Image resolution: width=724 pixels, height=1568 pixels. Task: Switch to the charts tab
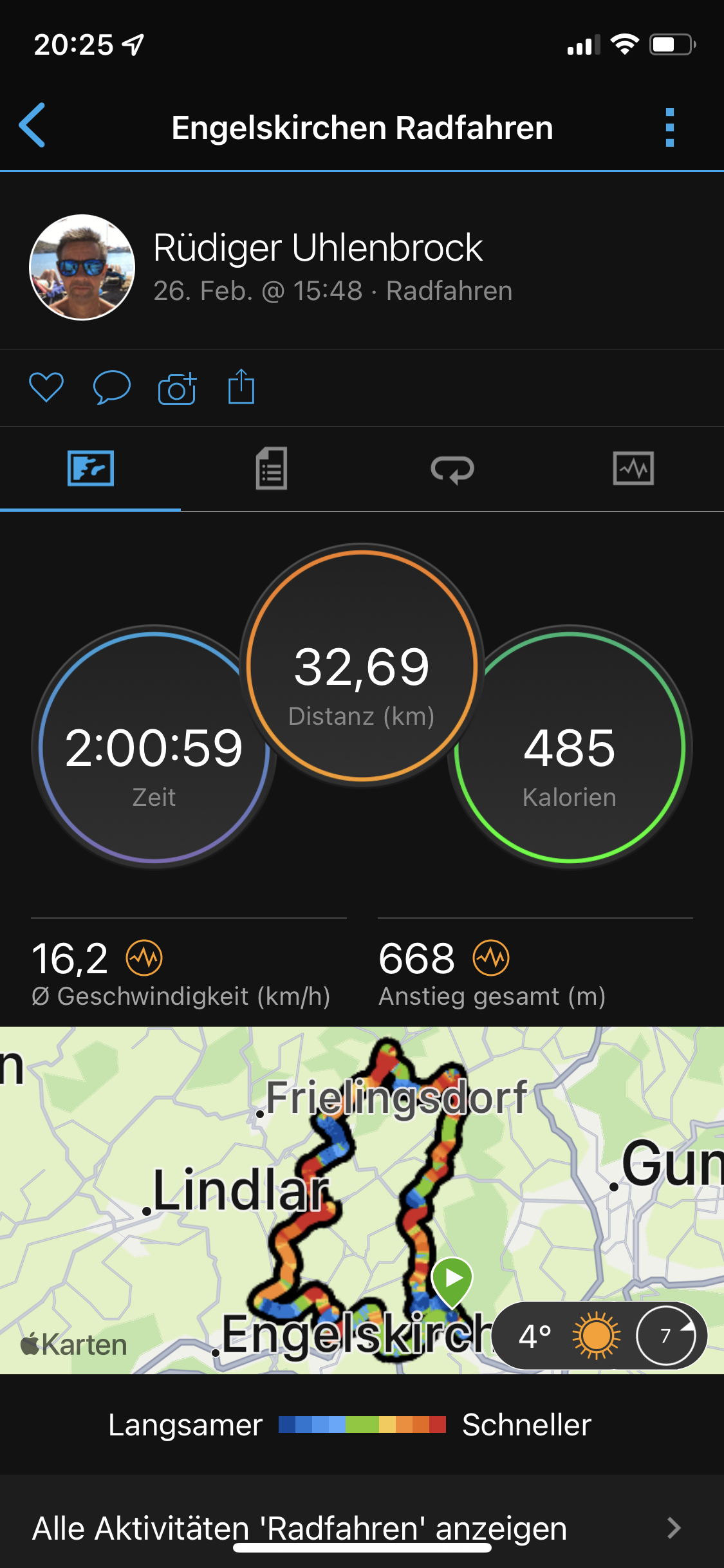[x=633, y=469]
